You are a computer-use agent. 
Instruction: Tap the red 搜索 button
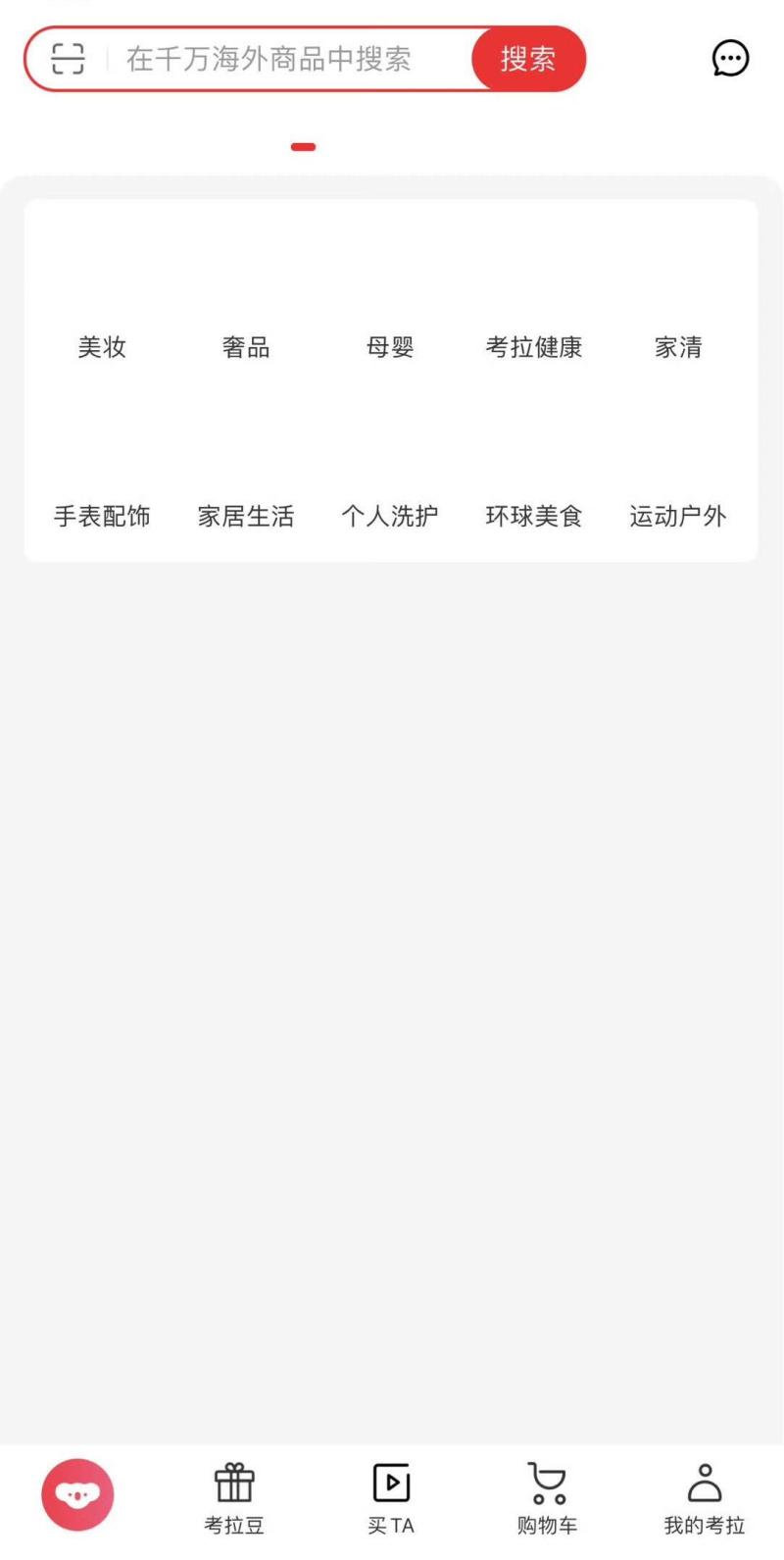pos(528,59)
